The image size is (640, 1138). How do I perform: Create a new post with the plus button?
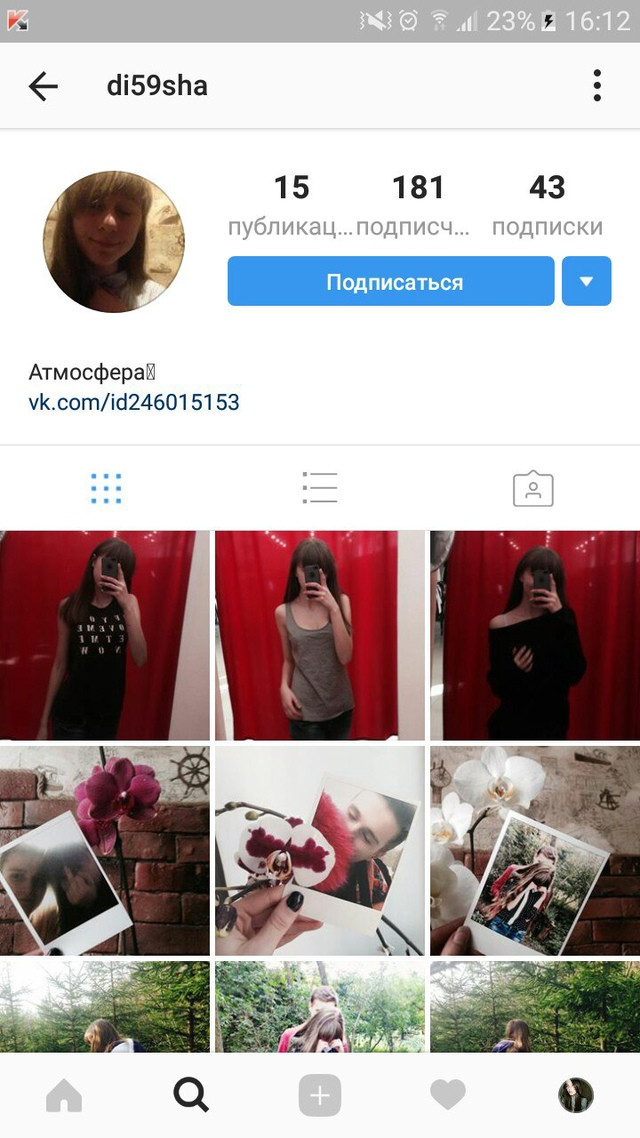pos(319,1095)
